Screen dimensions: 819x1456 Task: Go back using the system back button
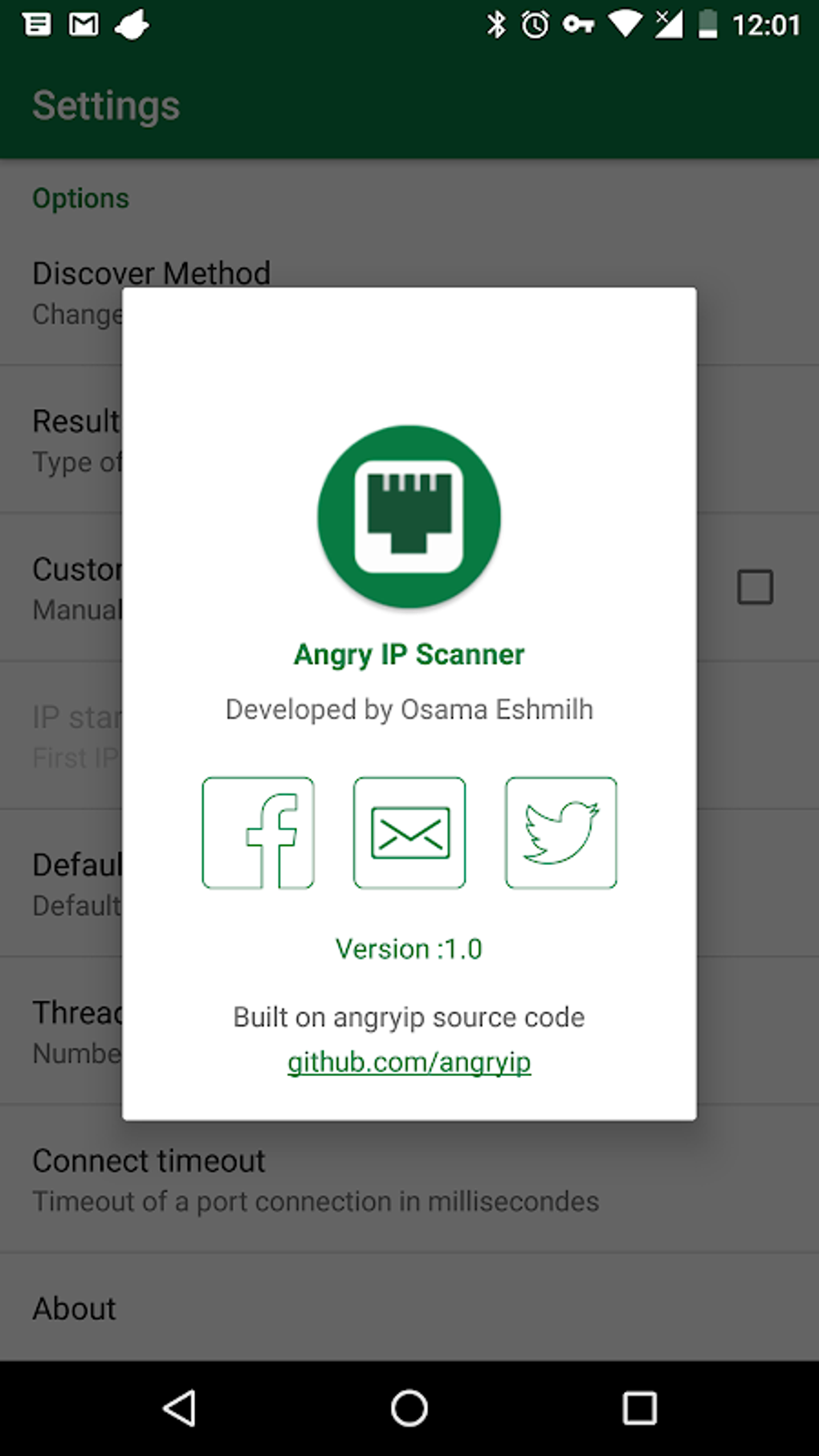pos(180,1408)
